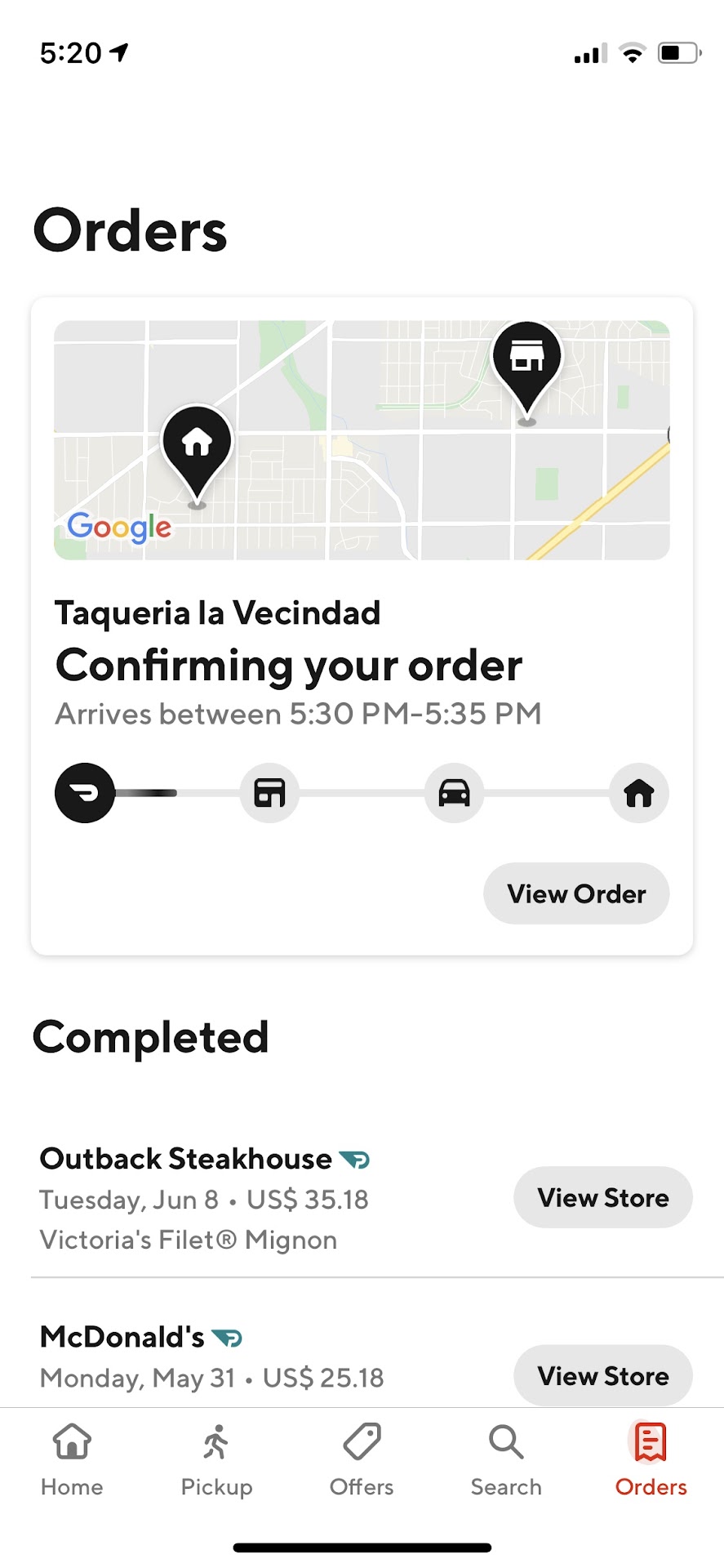Screen dimensions: 724x1568
Task: Tap the View Order button
Action: point(576,893)
